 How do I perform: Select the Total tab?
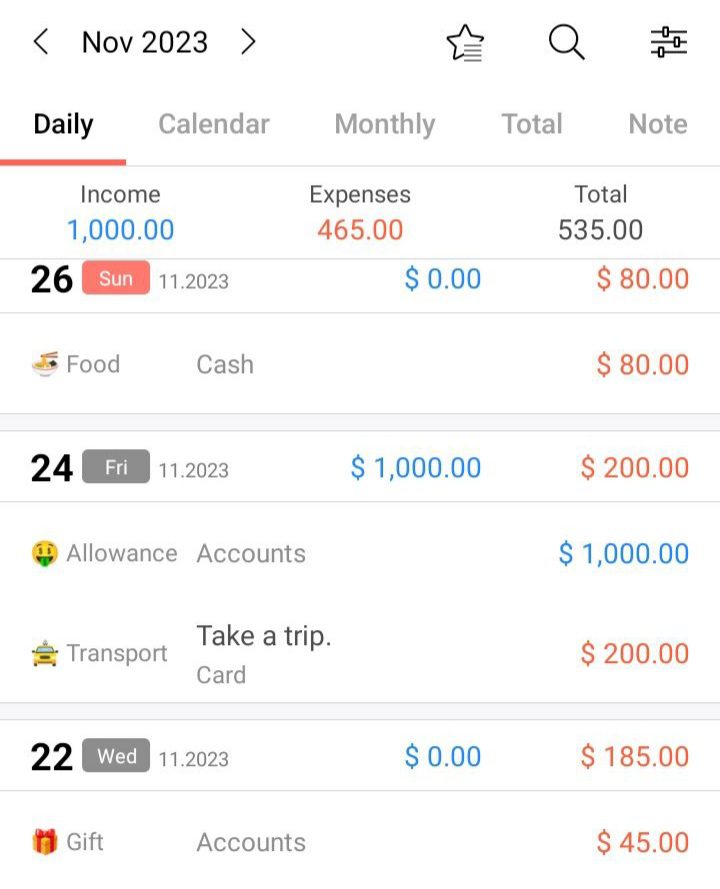[532, 123]
